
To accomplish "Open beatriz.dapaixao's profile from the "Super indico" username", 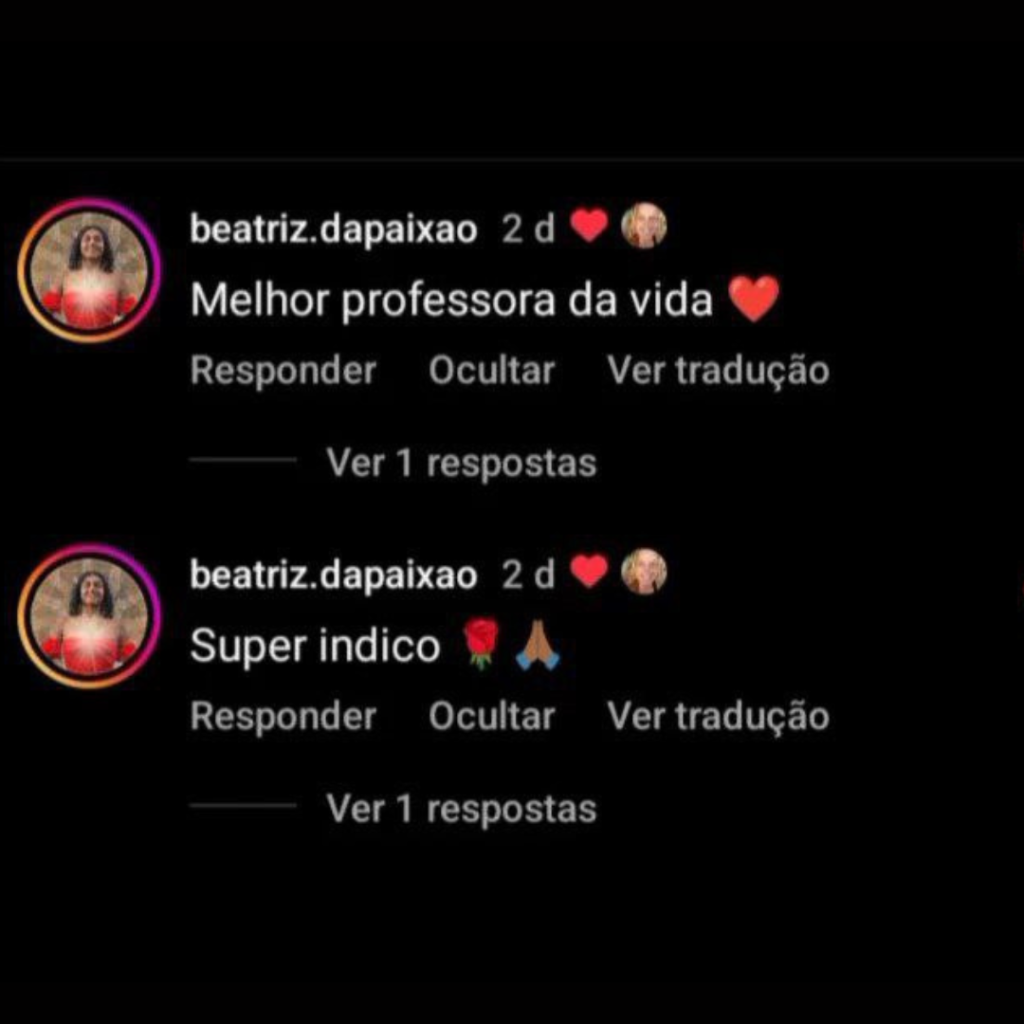I will [x=333, y=575].
